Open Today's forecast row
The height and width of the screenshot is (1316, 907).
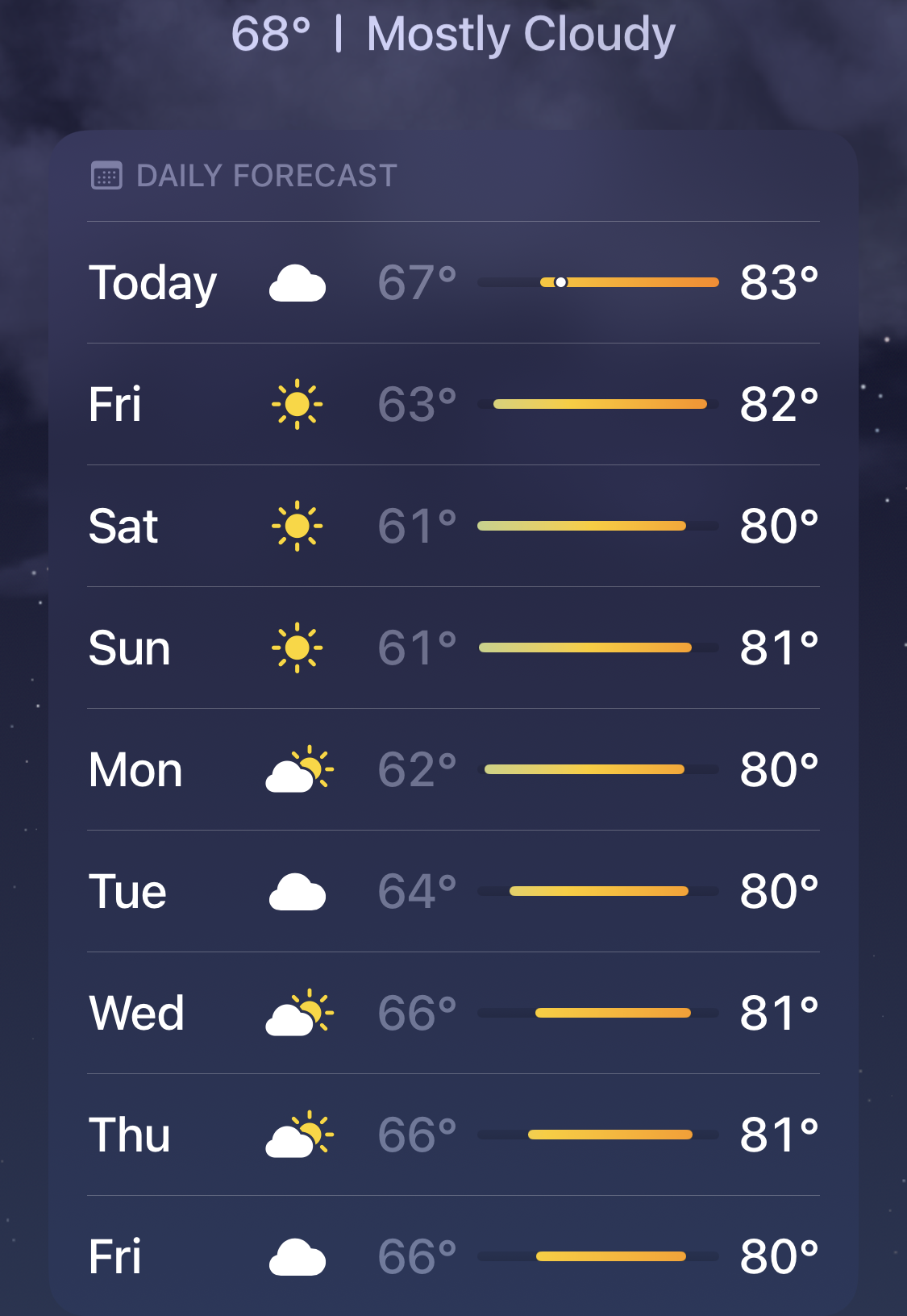(453, 283)
